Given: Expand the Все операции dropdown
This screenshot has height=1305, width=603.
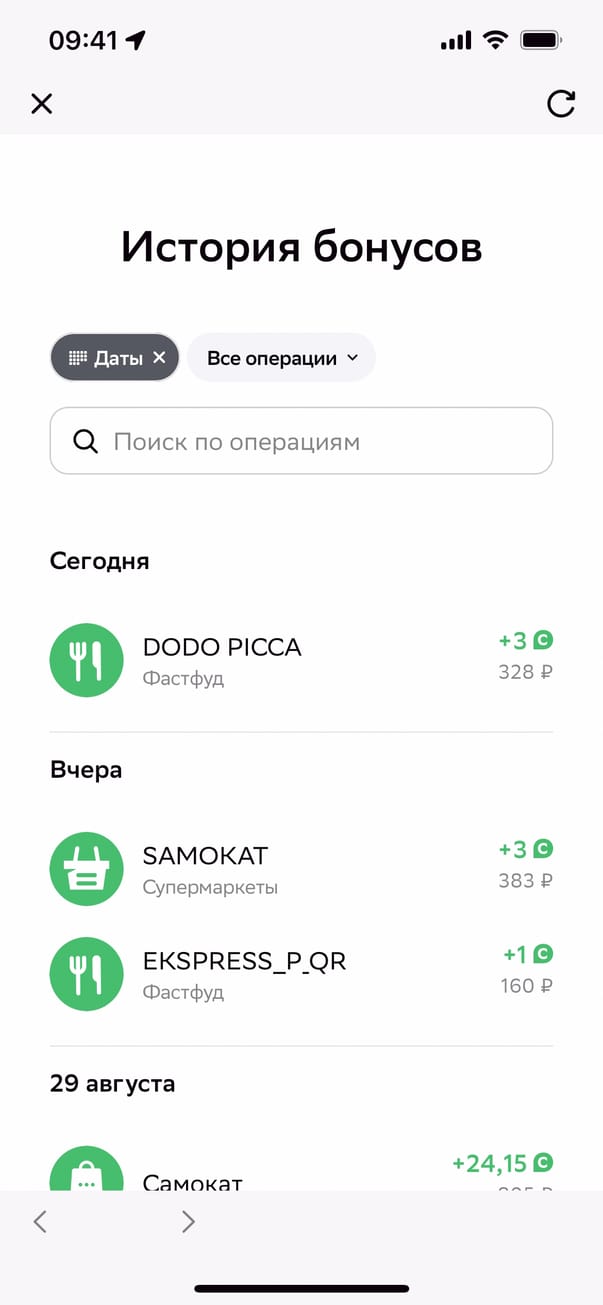Looking at the screenshot, I should click(281, 358).
